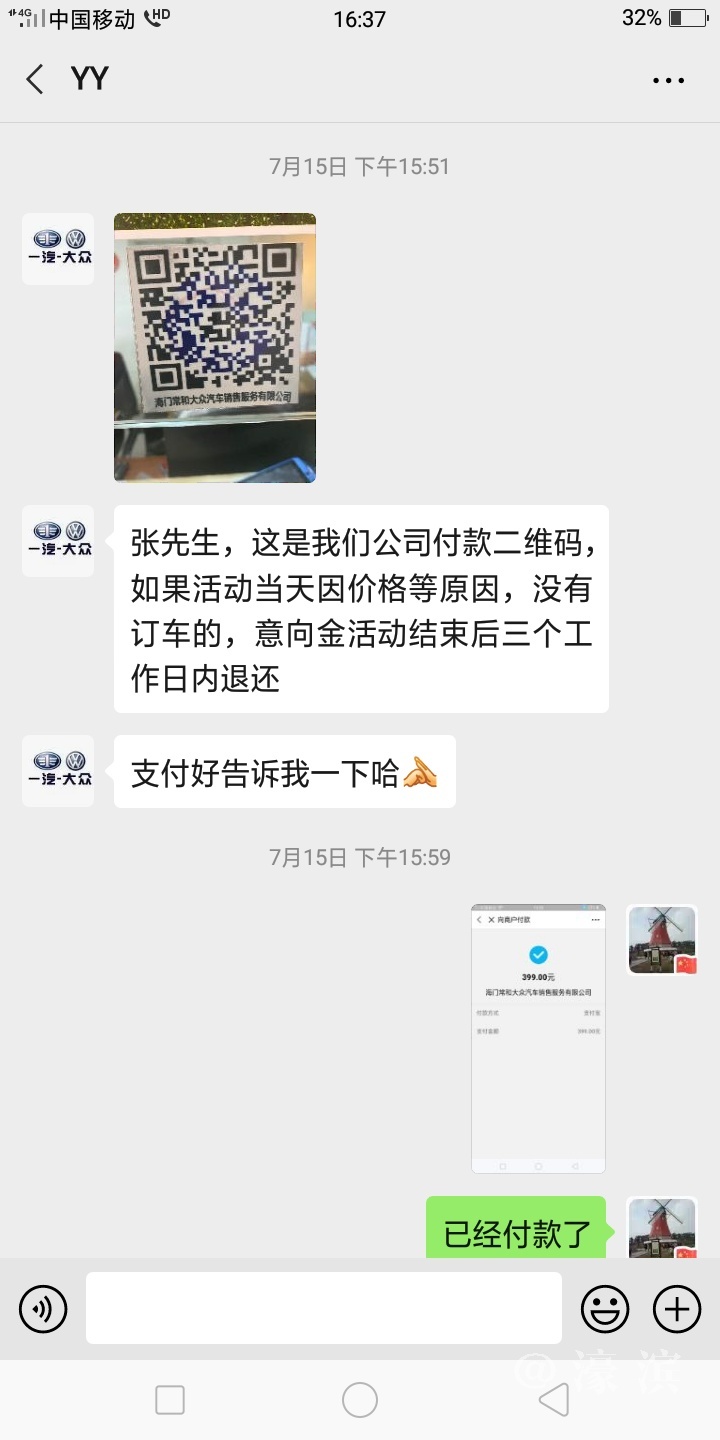Screen dimensions: 720x1440
Task: Open the 399.00 payment screenshot message
Action: 538,1038
